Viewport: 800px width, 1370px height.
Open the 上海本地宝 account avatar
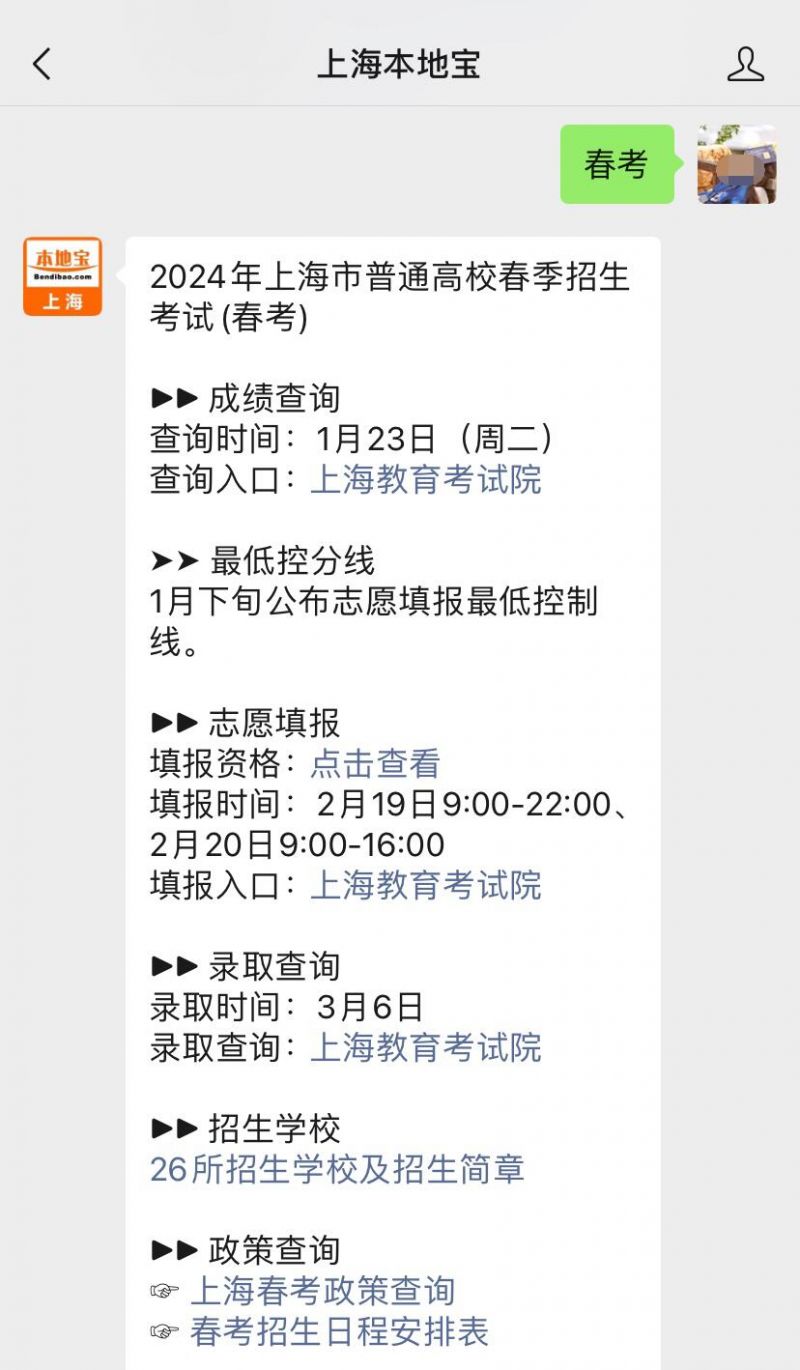tap(63, 276)
